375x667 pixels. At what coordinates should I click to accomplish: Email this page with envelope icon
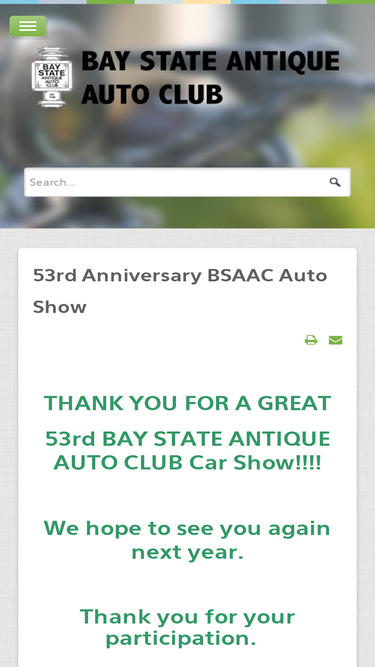[x=335, y=340]
